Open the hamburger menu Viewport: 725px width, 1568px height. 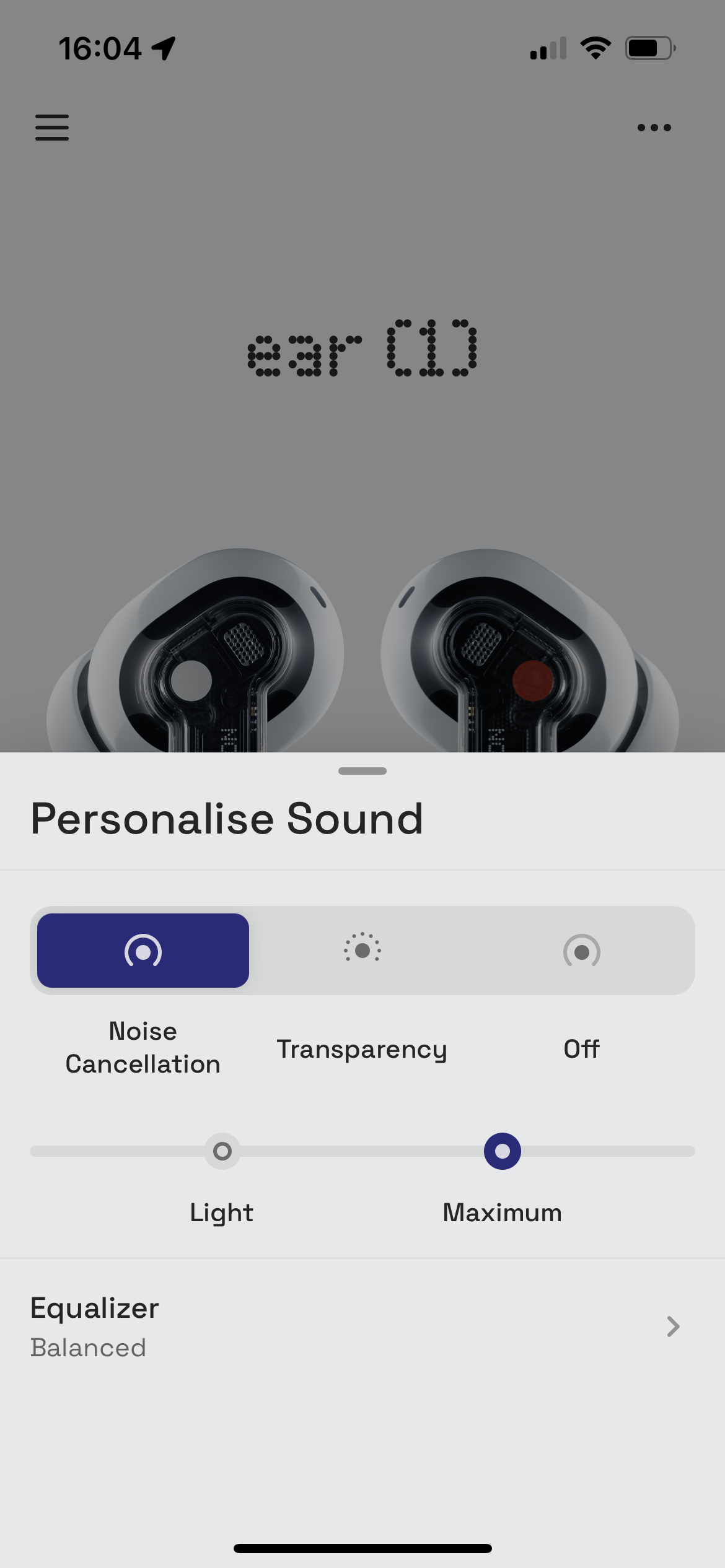[x=52, y=128]
